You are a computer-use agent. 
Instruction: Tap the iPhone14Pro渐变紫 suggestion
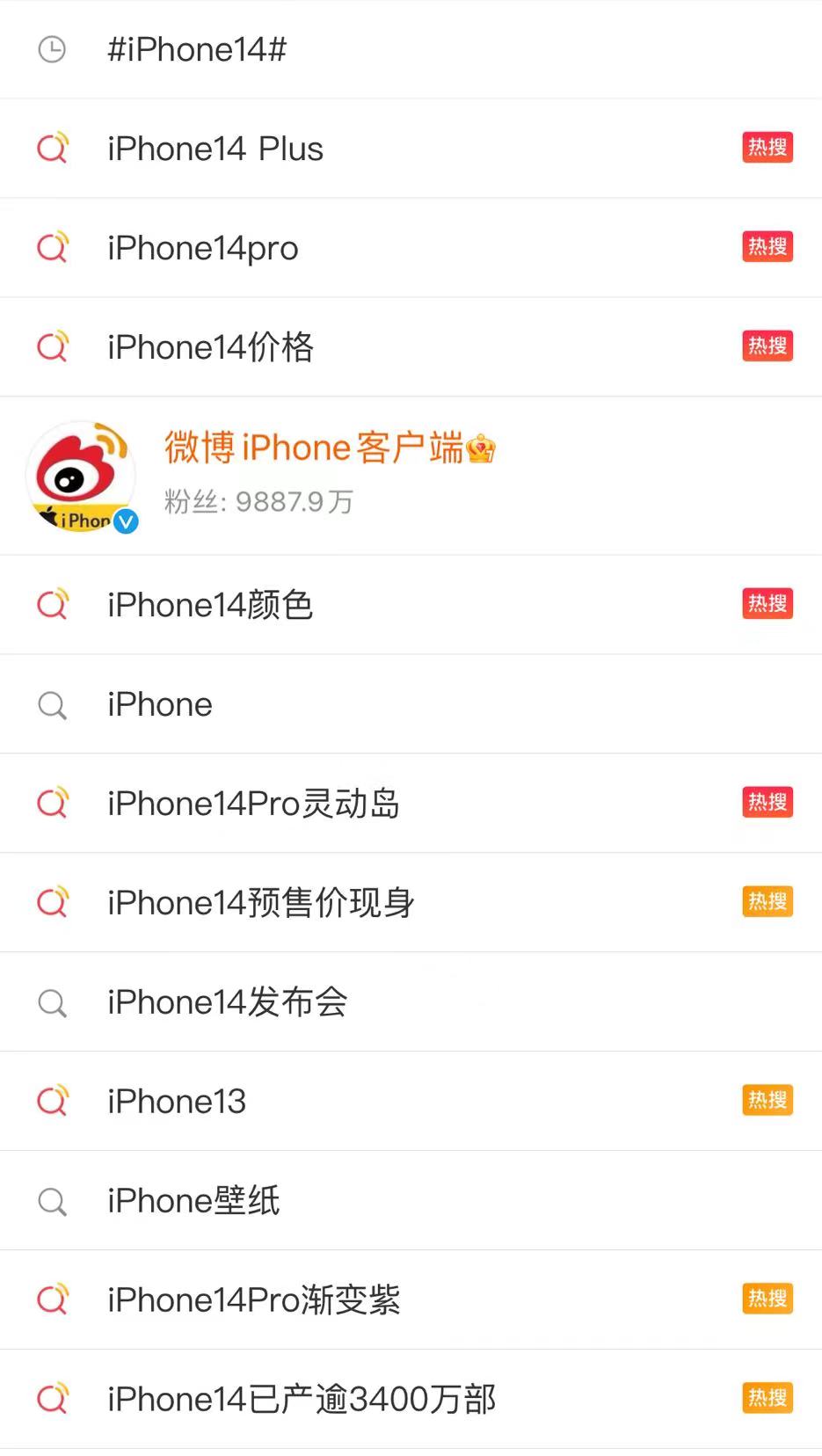[x=411, y=1300]
